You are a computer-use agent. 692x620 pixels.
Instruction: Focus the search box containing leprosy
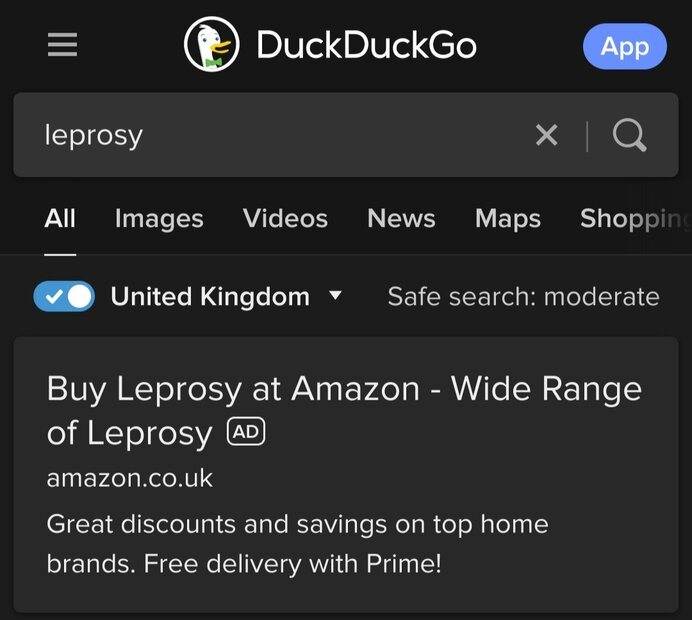[x=270, y=135]
